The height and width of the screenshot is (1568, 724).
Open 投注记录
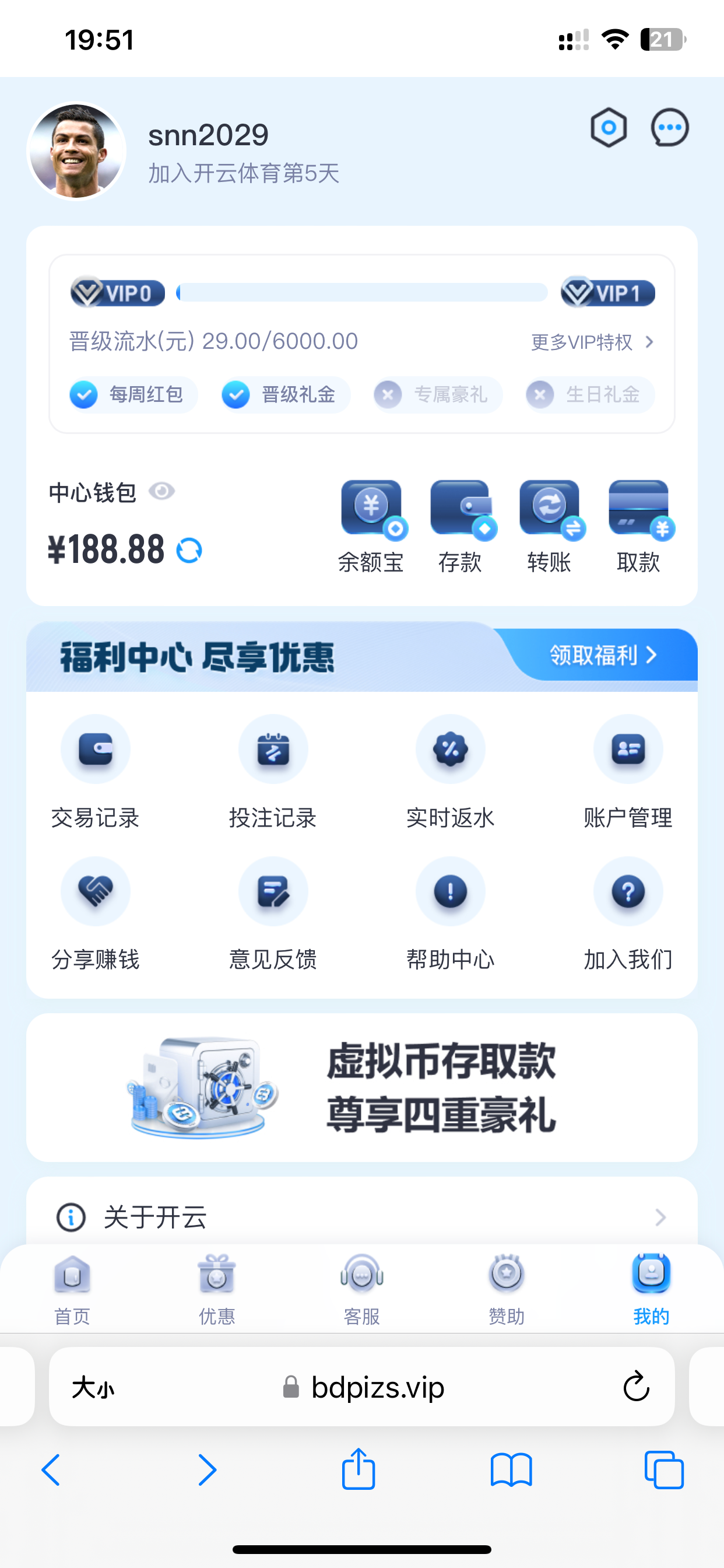click(273, 771)
